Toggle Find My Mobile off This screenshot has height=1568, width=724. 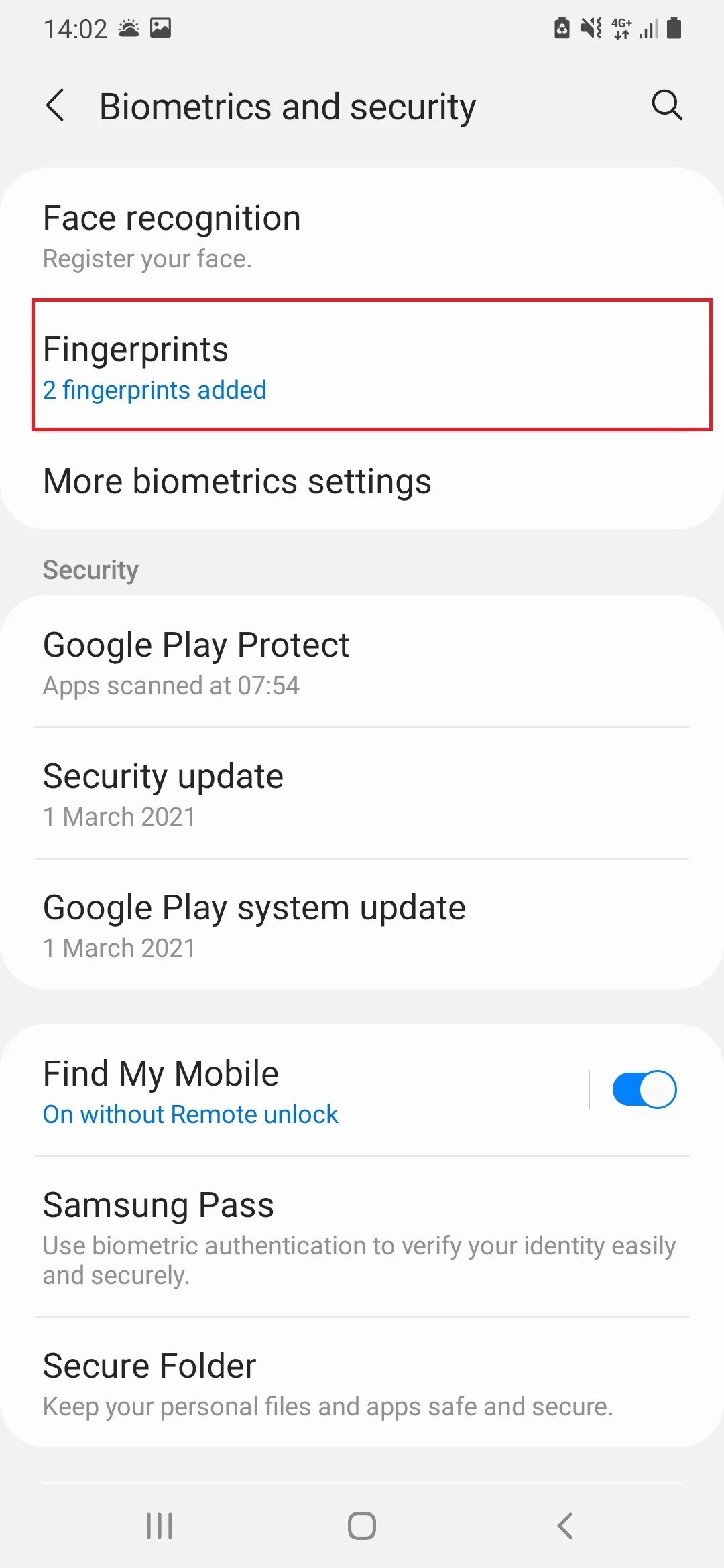(644, 1088)
